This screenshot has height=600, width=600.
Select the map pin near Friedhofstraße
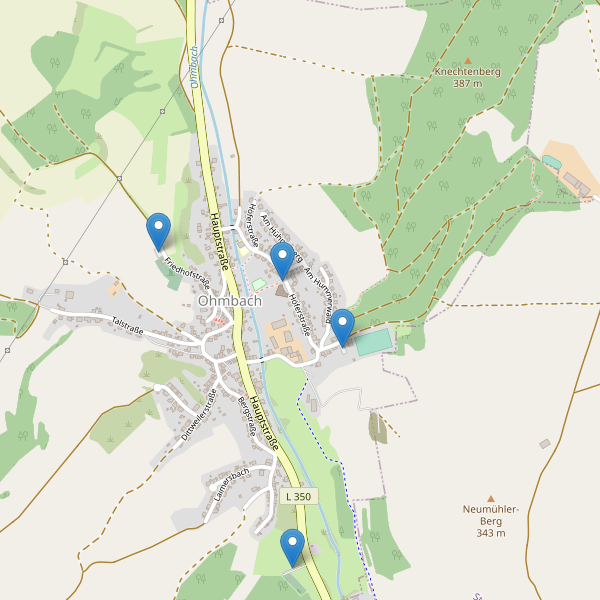158,231
